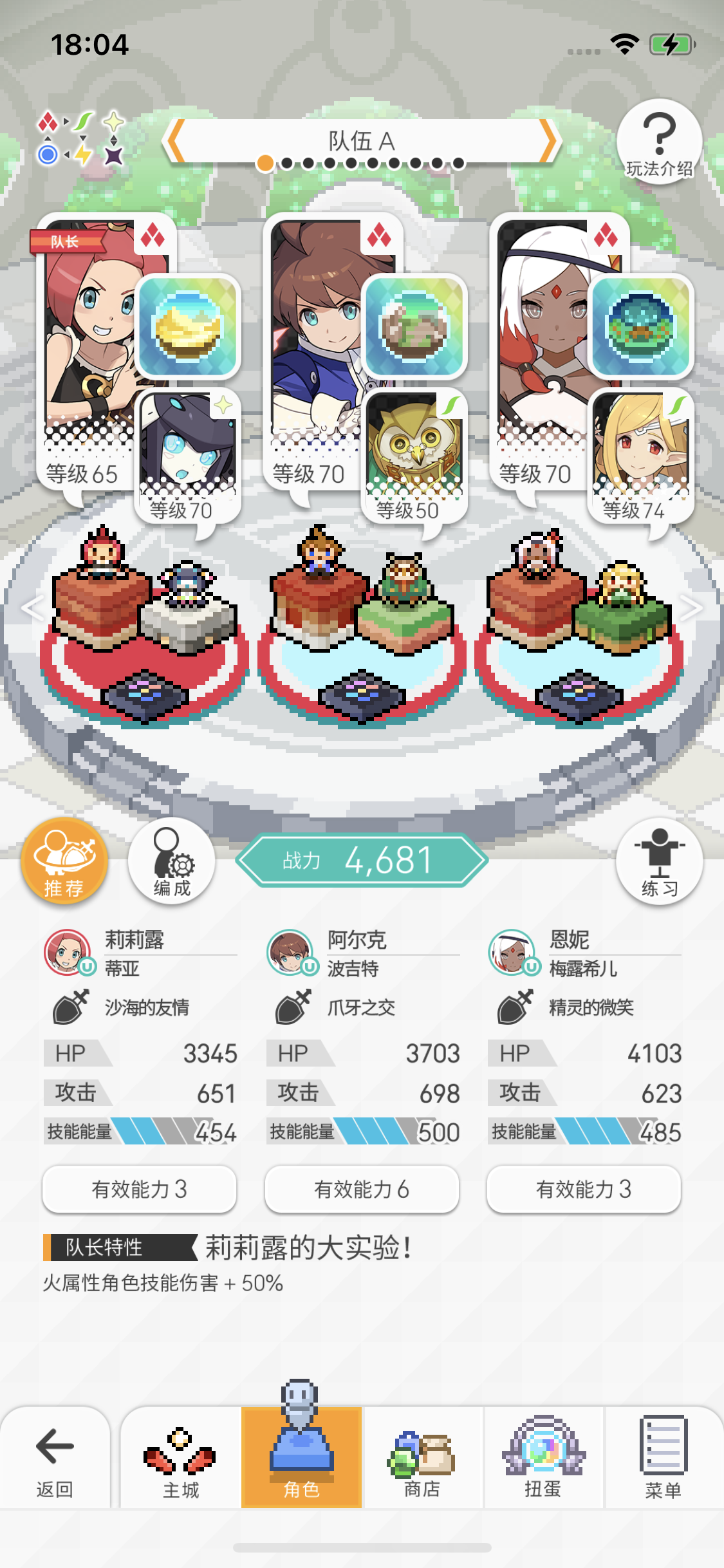Select the owl unison character at level 50
Viewport: 724px width, 1568px height.
click(x=414, y=451)
